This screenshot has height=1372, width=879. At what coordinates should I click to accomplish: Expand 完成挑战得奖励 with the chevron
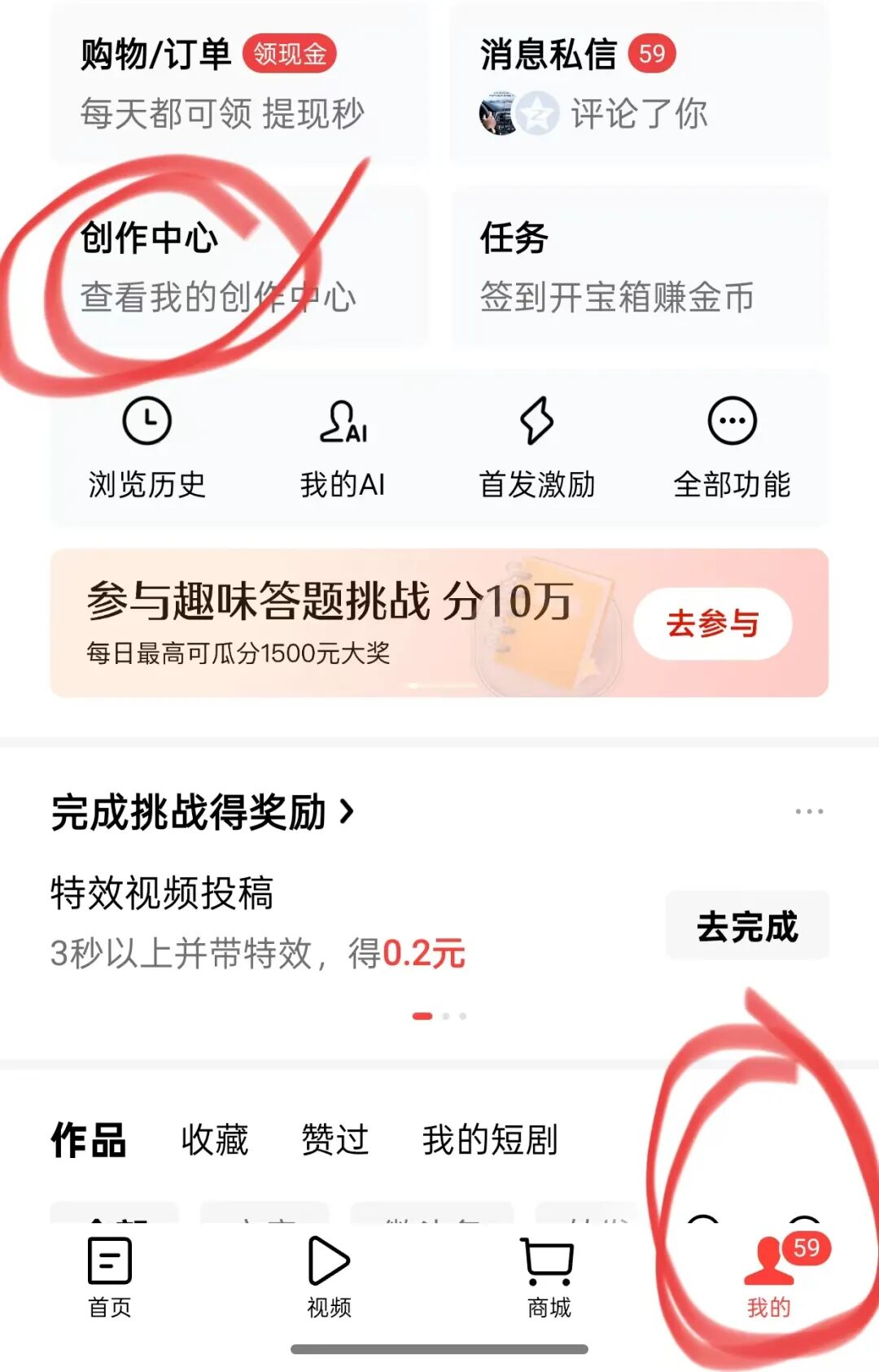[x=350, y=810]
